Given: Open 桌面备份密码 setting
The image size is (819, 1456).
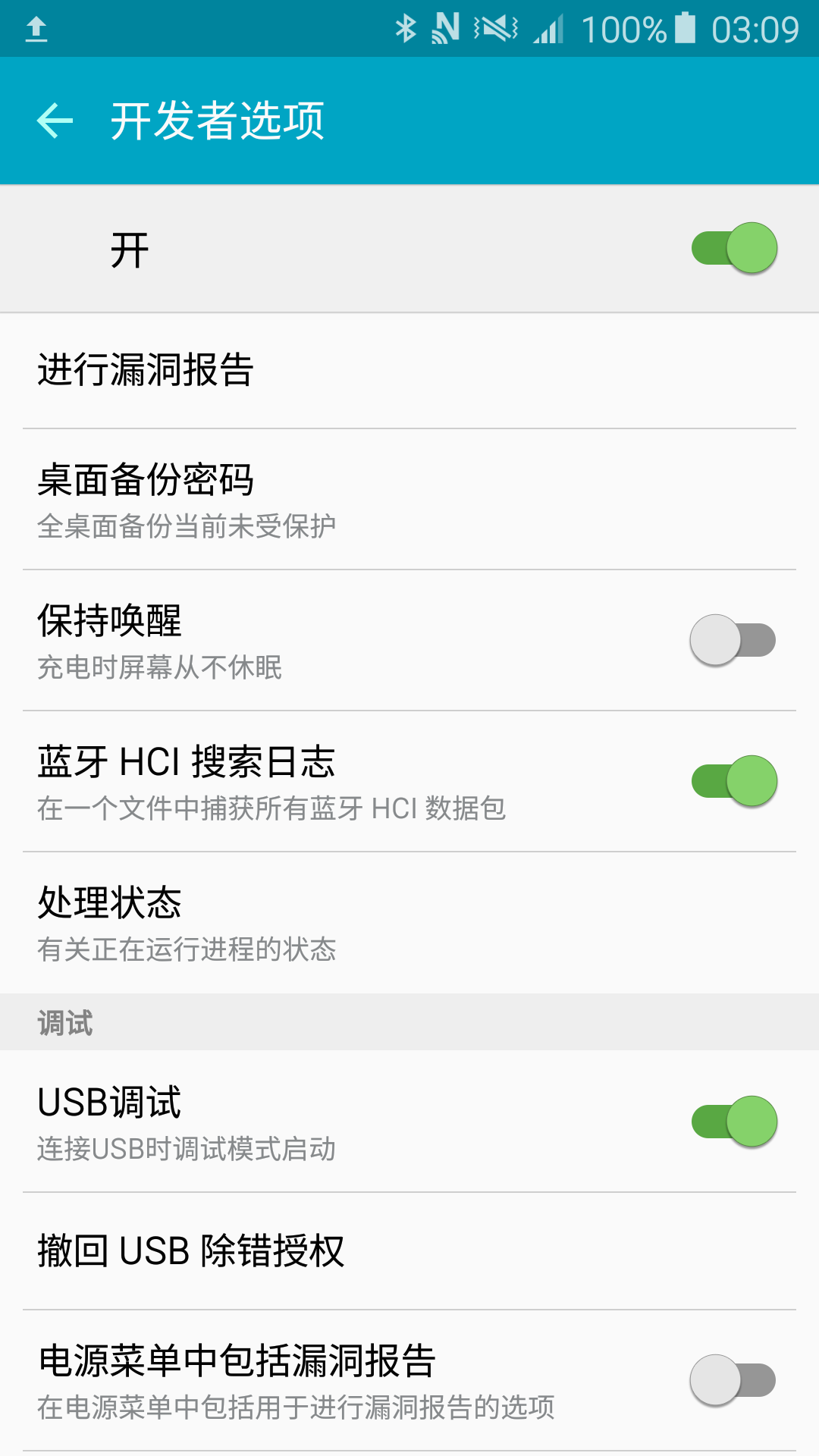Looking at the screenshot, I should (409, 500).
